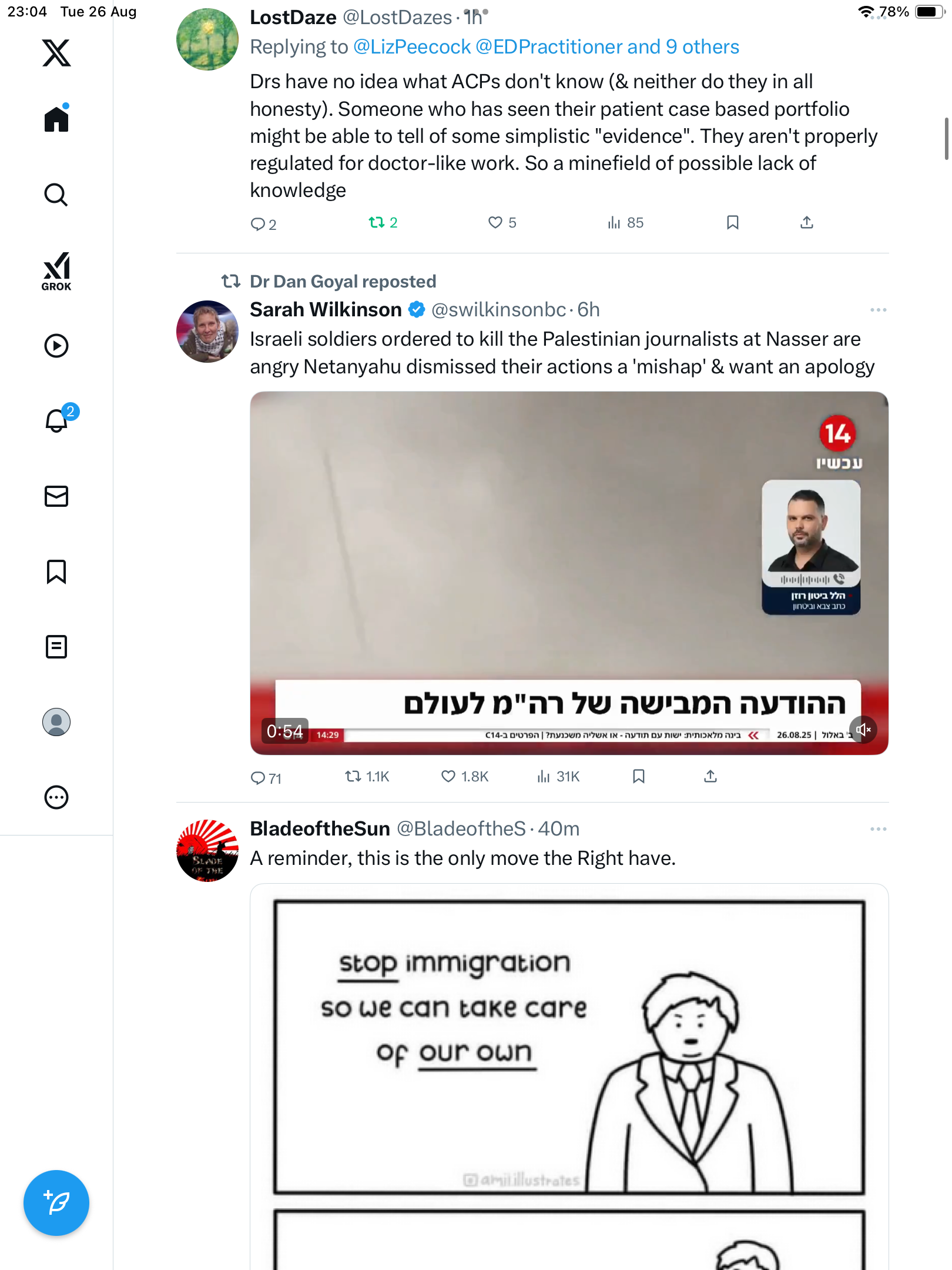Bookmark Sarah Wilkinson's post
This screenshot has width=952, height=1270.
[x=639, y=777]
